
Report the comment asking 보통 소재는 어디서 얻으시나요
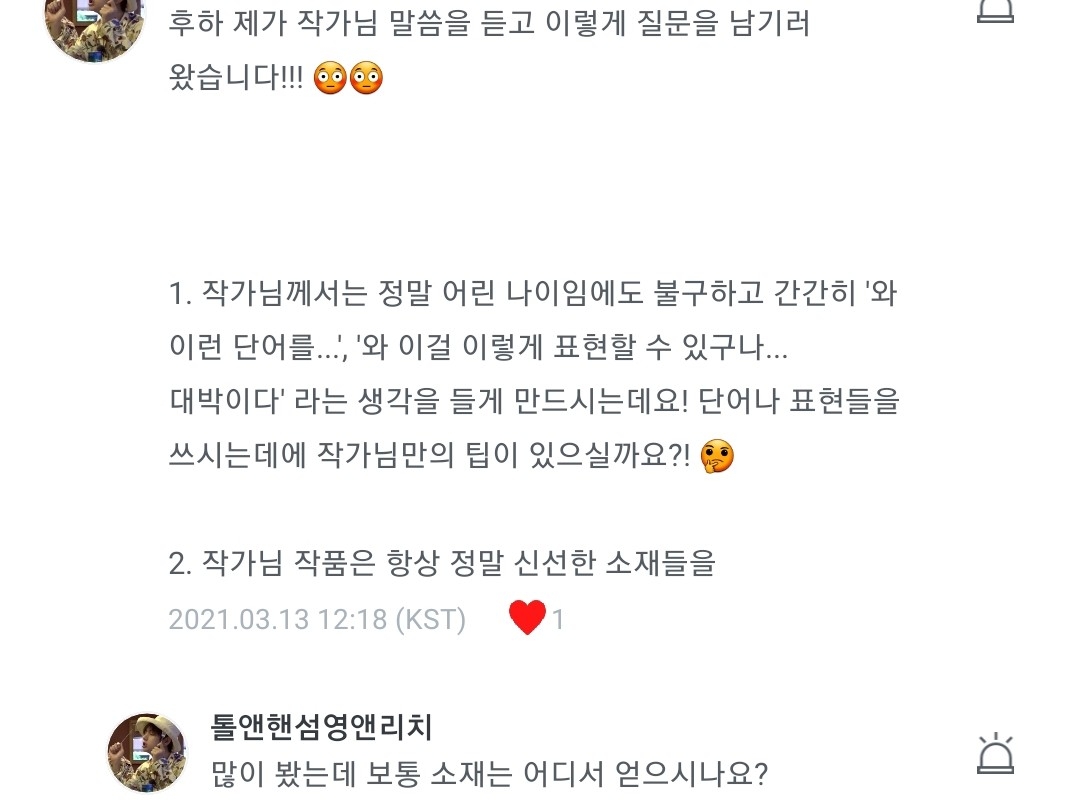click(994, 757)
